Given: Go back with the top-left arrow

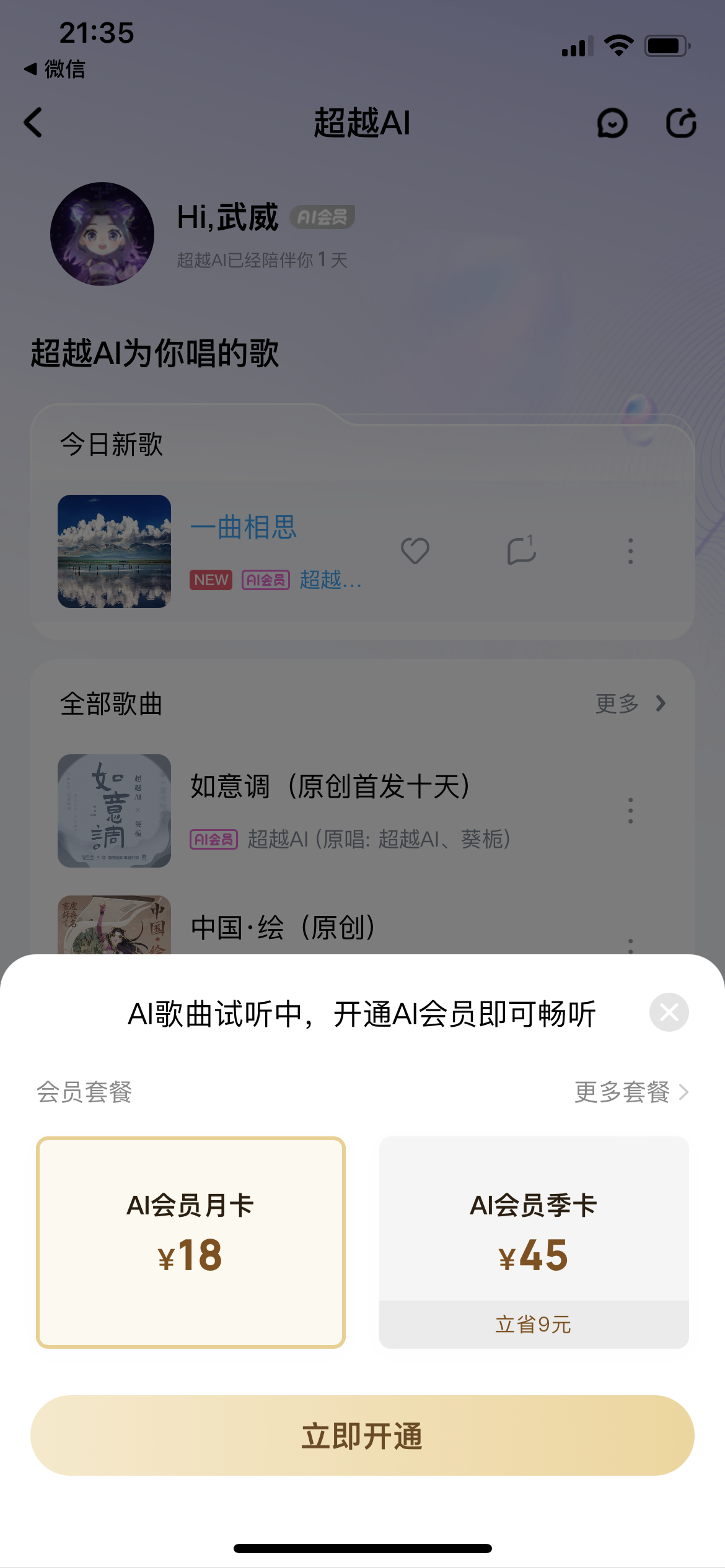Looking at the screenshot, I should tap(33, 123).
